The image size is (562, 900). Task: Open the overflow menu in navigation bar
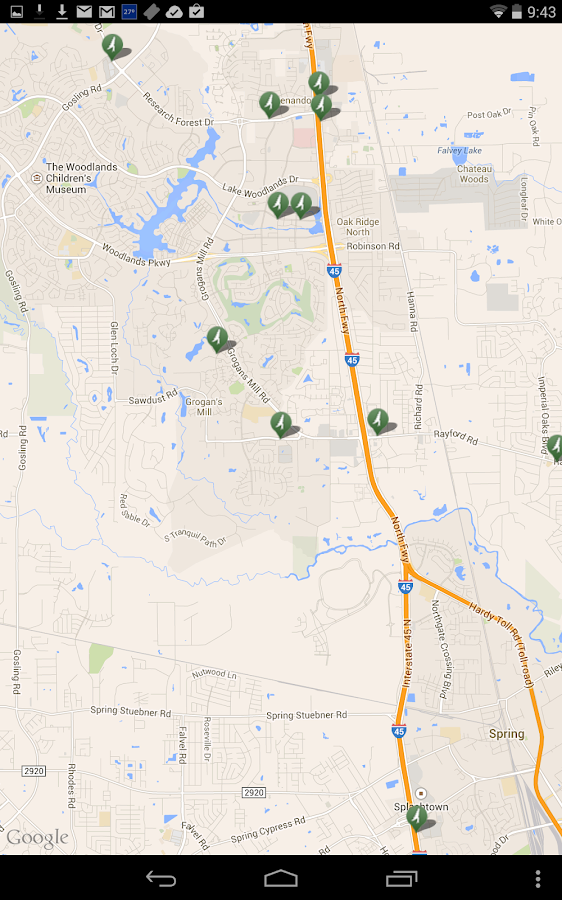click(x=538, y=878)
